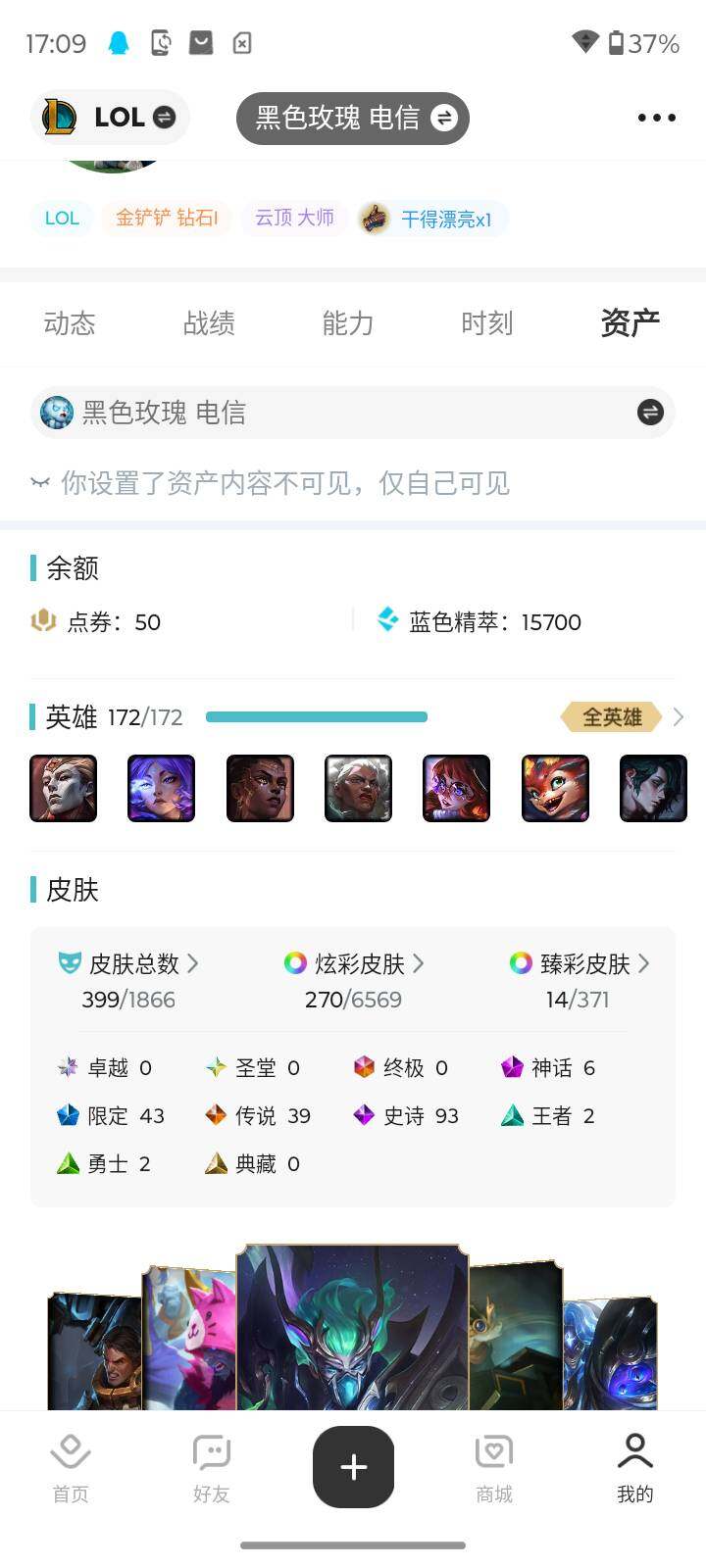
Task: Switch to the 我的 profile tab
Action: tap(635, 1467)
